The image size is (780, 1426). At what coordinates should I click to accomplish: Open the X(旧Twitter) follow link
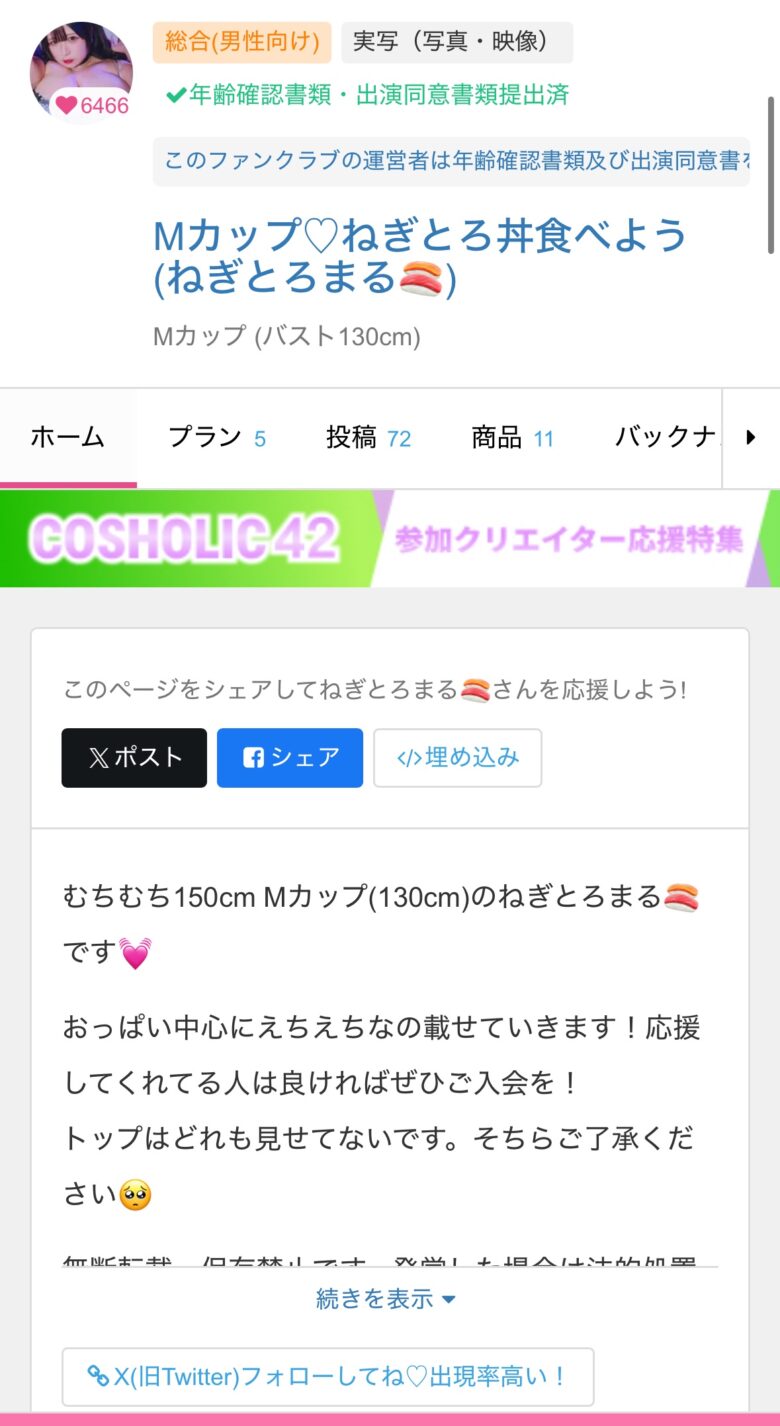328,1376
